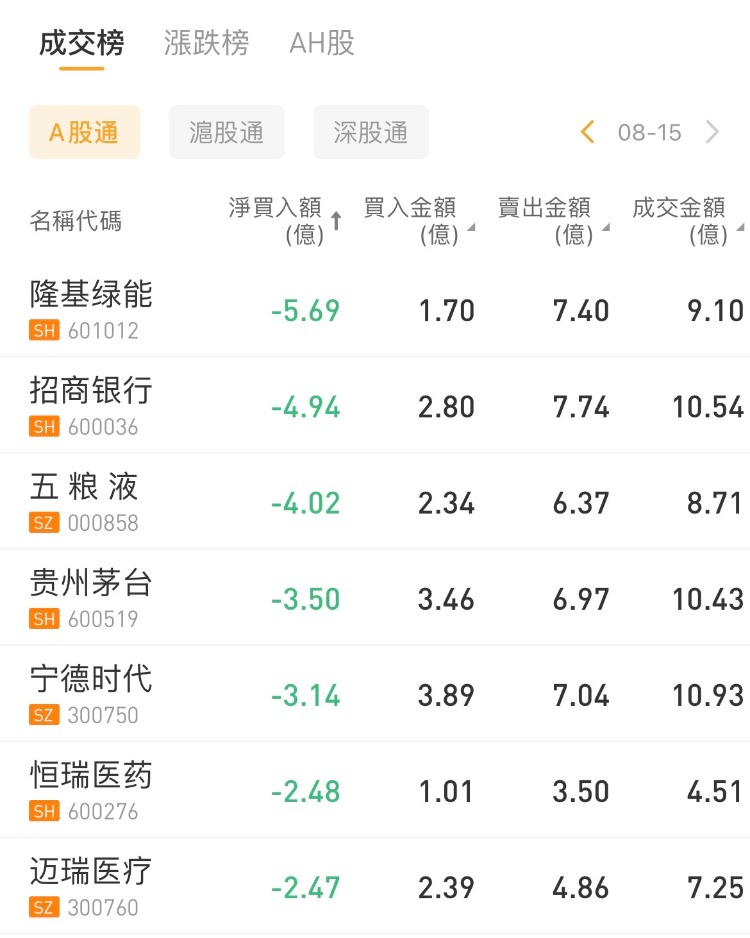Select the 深股通 filter chip

click(x=370, y=132)
